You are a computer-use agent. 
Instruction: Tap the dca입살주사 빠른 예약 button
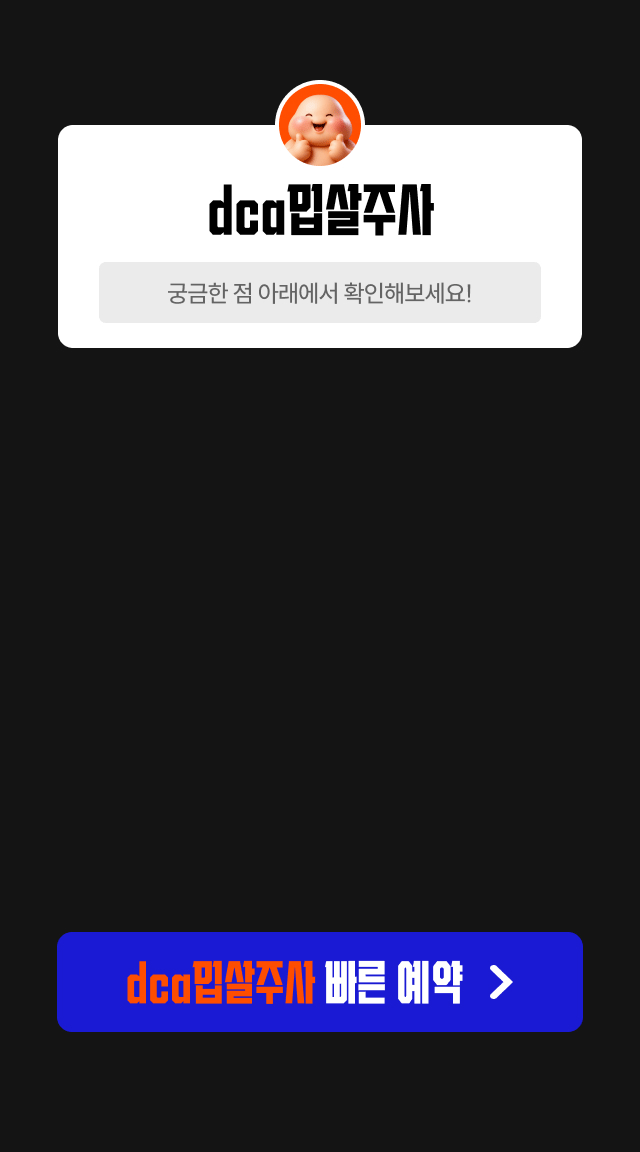point(320,982)
